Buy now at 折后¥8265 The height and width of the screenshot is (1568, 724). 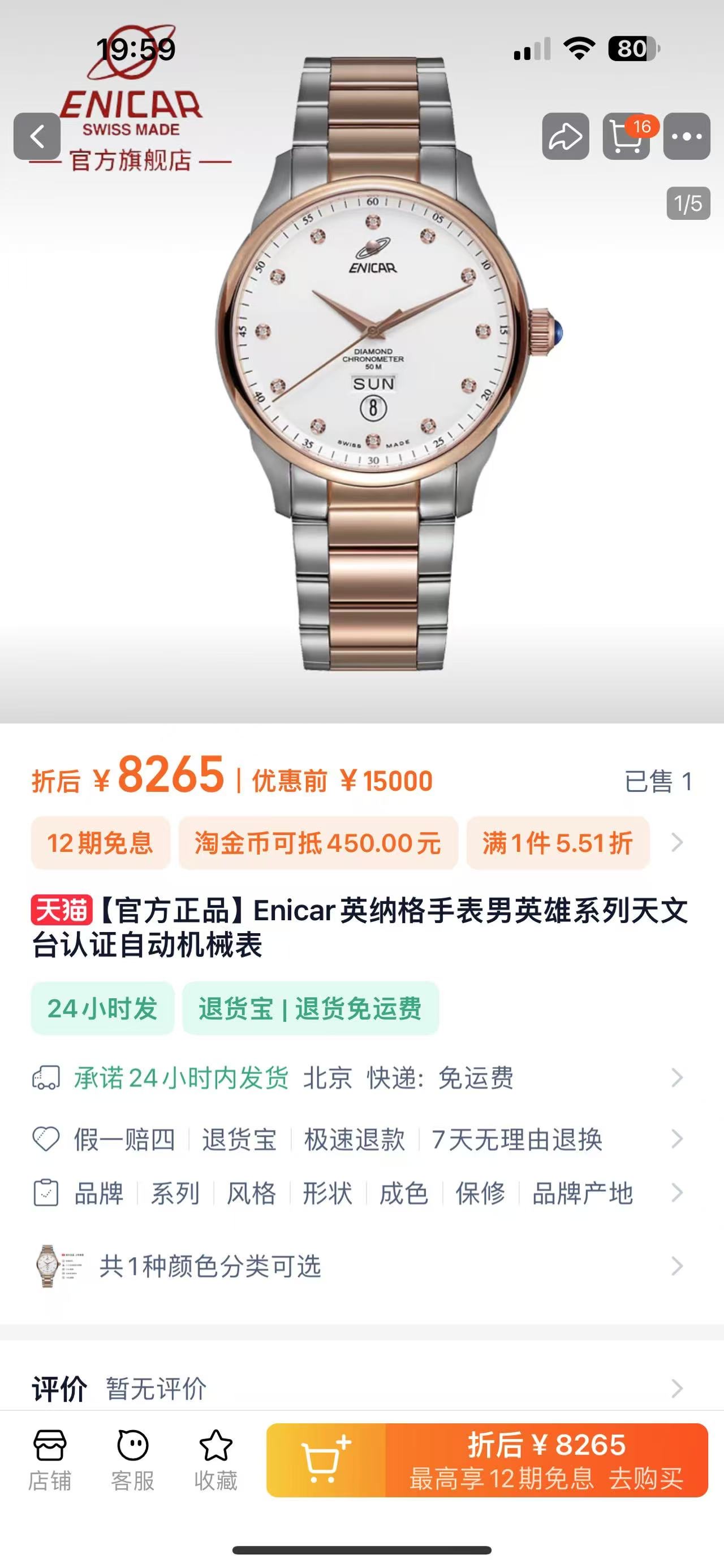(546, 1459)
